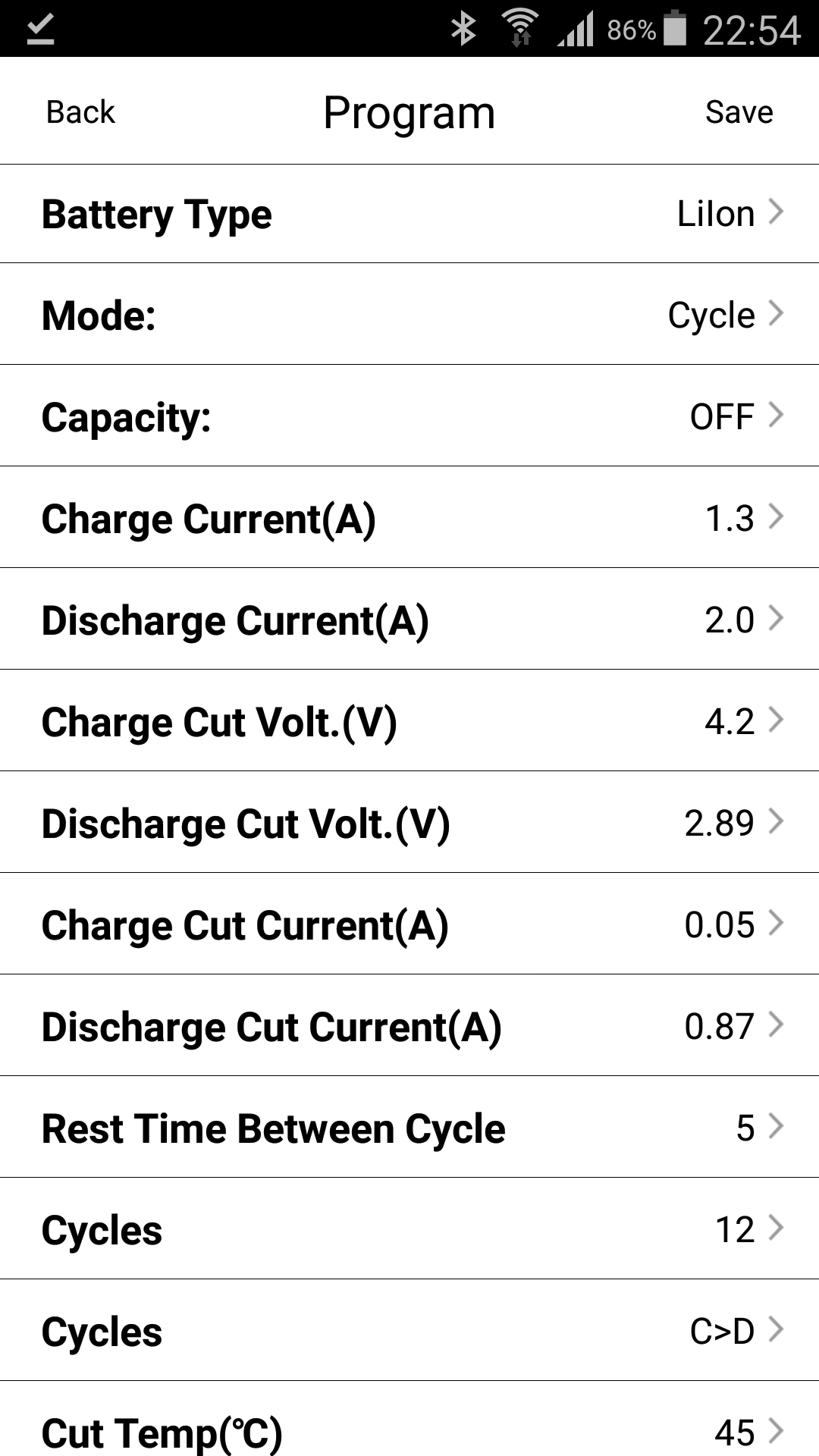
Task: Adjust Charge Cut Volt.(V)
Action: (409, 721)
